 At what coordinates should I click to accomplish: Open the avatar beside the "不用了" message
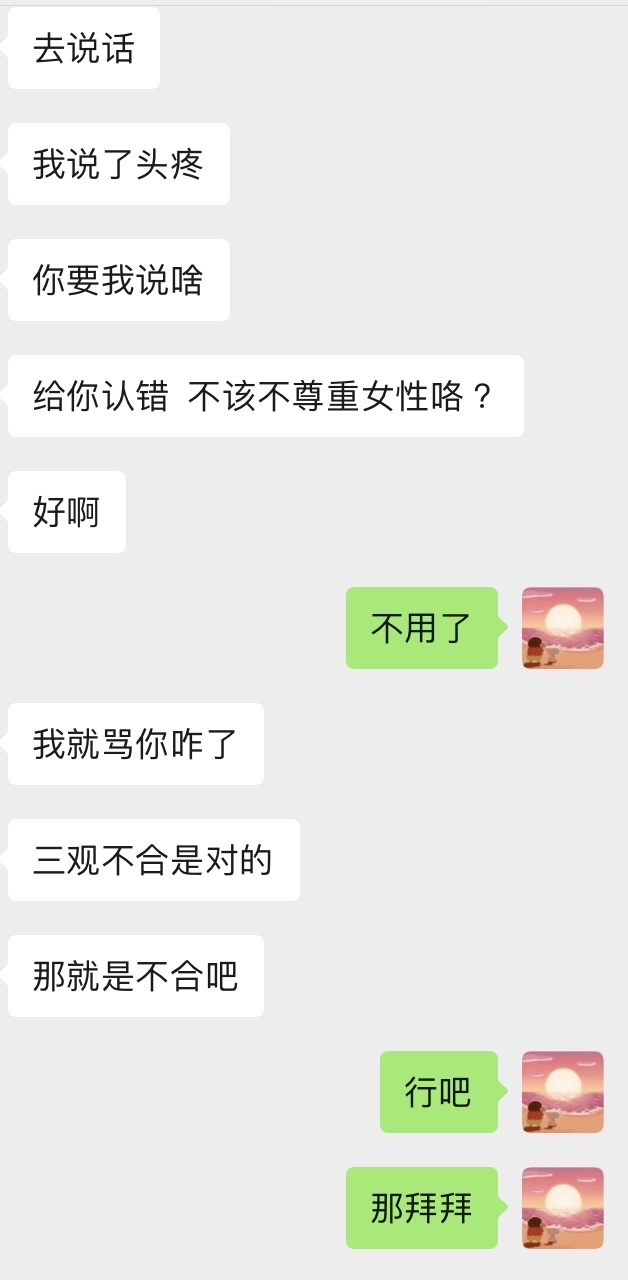563,628
